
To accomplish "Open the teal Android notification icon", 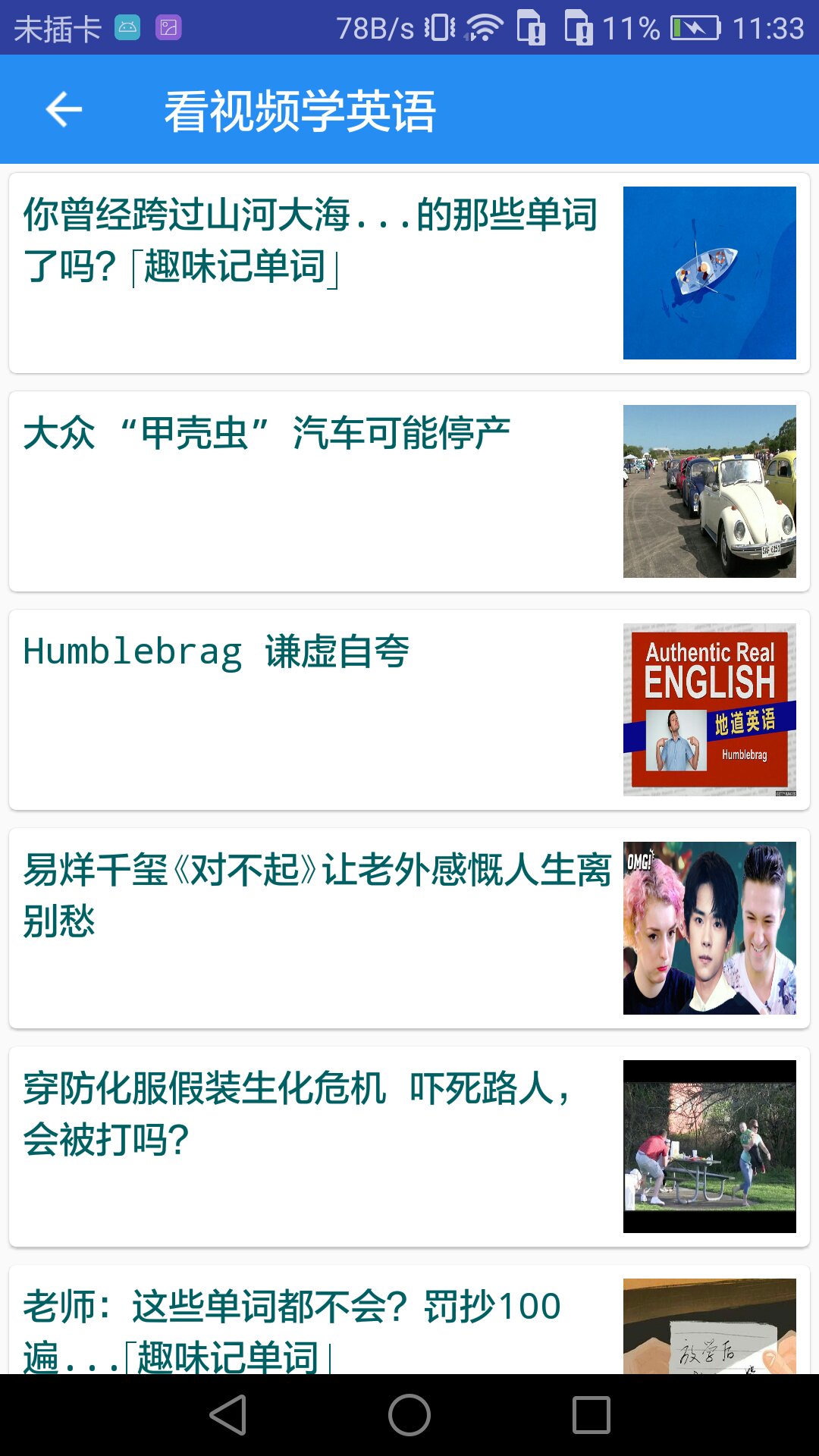I will point(127,25).
